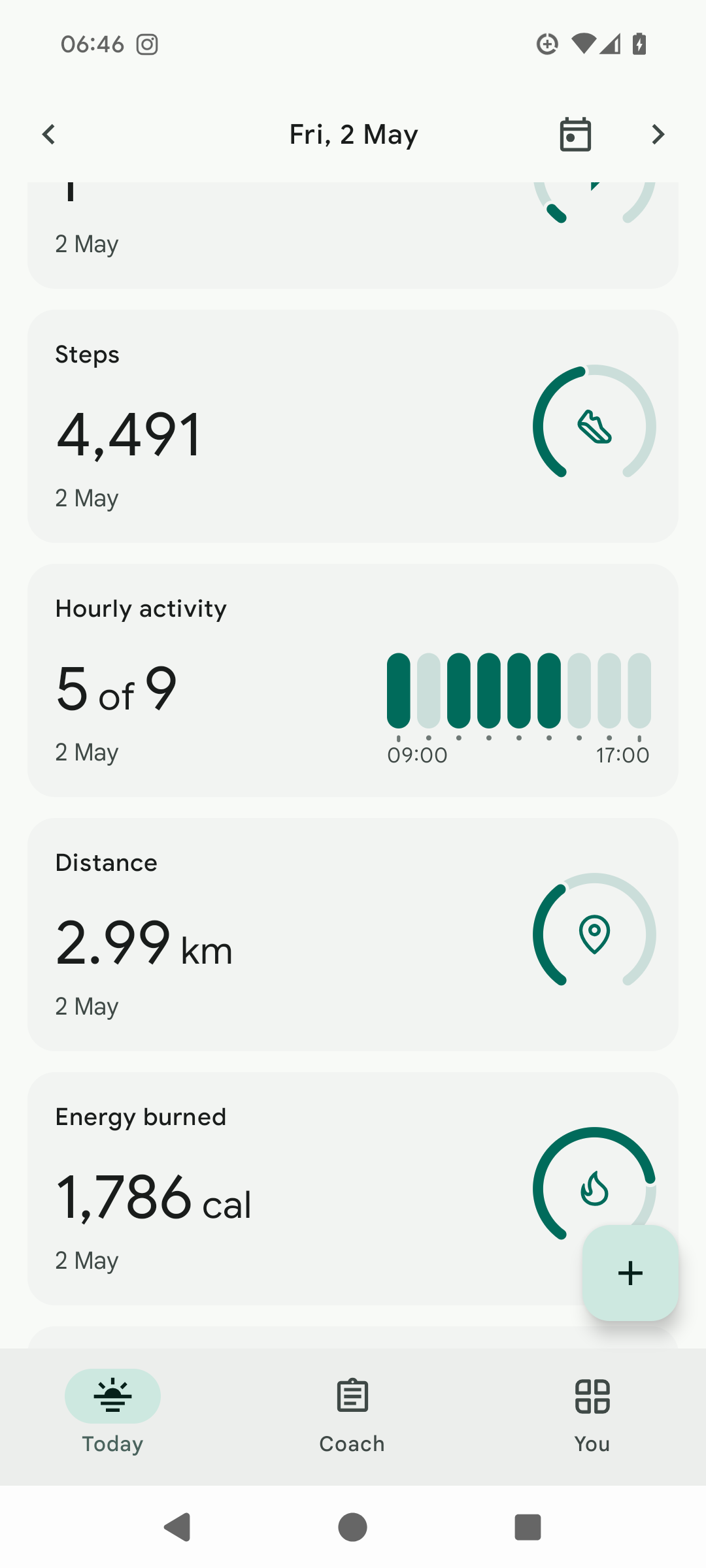Open the Energy burned card
This screenshot has width=706, height=1568.
[x=353, y=1188]
